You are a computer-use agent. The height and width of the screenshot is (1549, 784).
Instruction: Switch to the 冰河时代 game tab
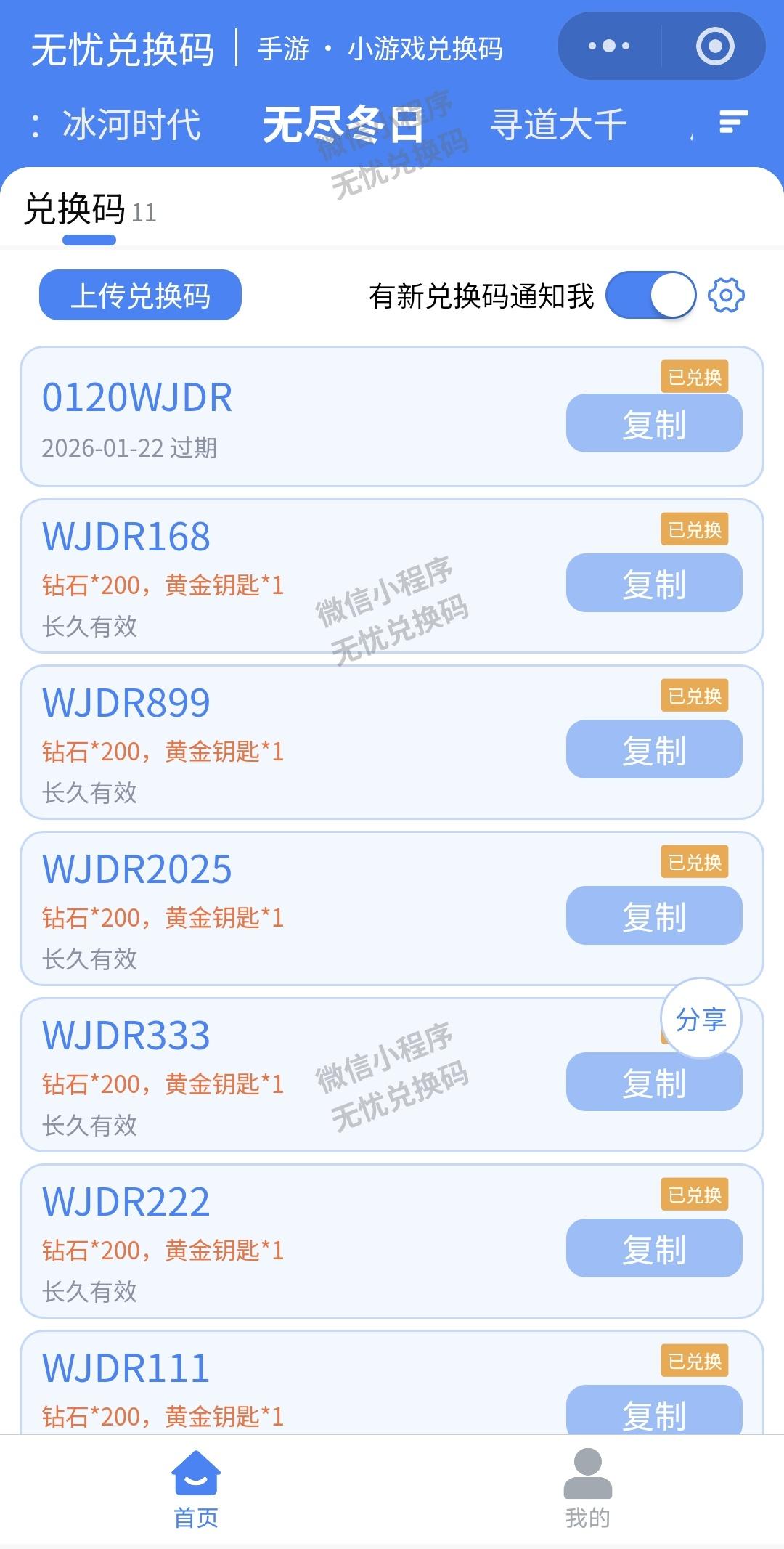point(131,125)
